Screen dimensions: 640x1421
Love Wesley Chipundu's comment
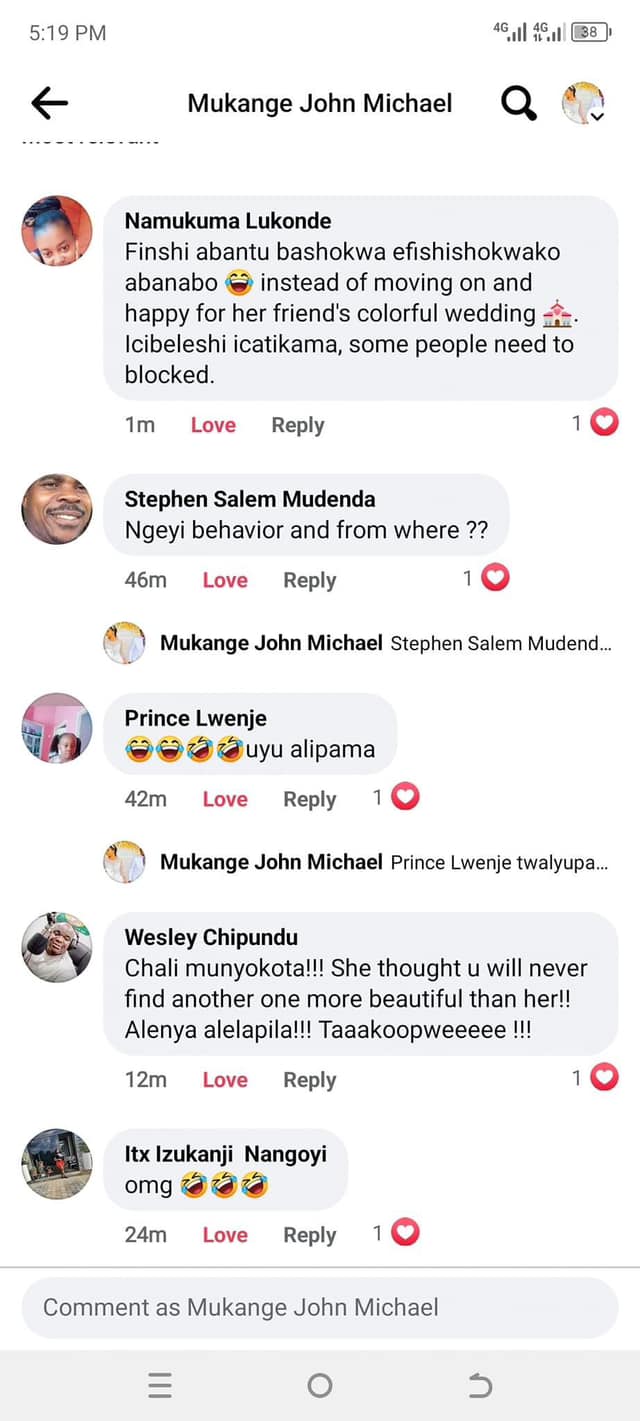(225, 1080)
